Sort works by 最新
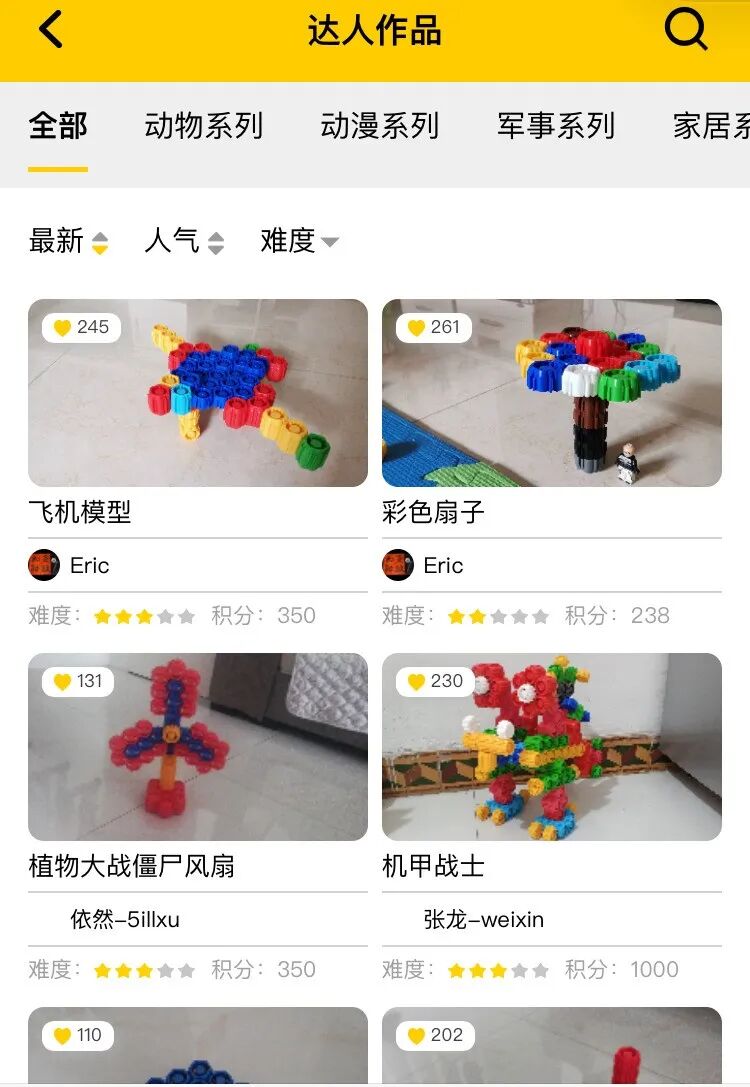This screenshot has height=1087, width=750. 68,241
